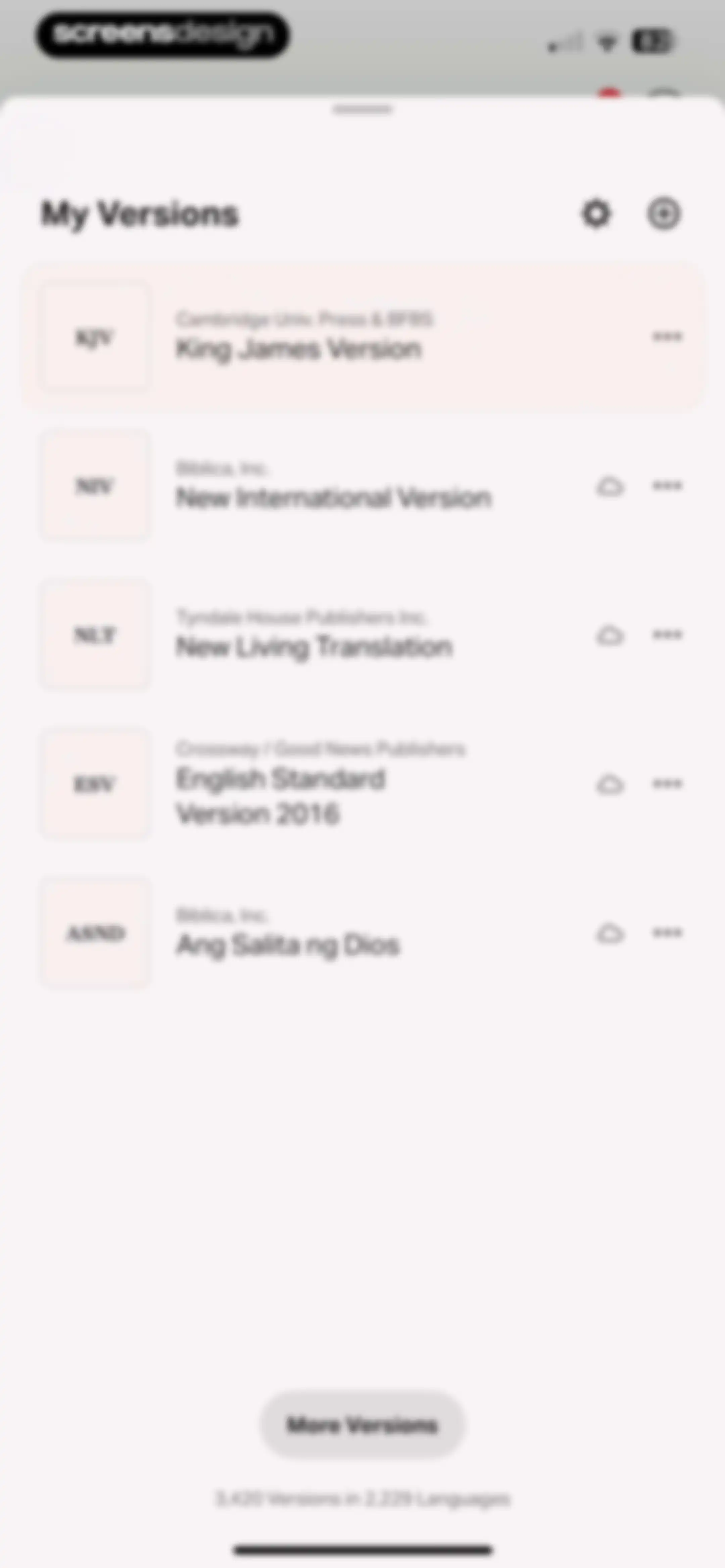Image resolution: width=725 pixels, height=1568 pixels.
Task: Download the New International Version
Action: pyautogui.click(x=610, y=486)
